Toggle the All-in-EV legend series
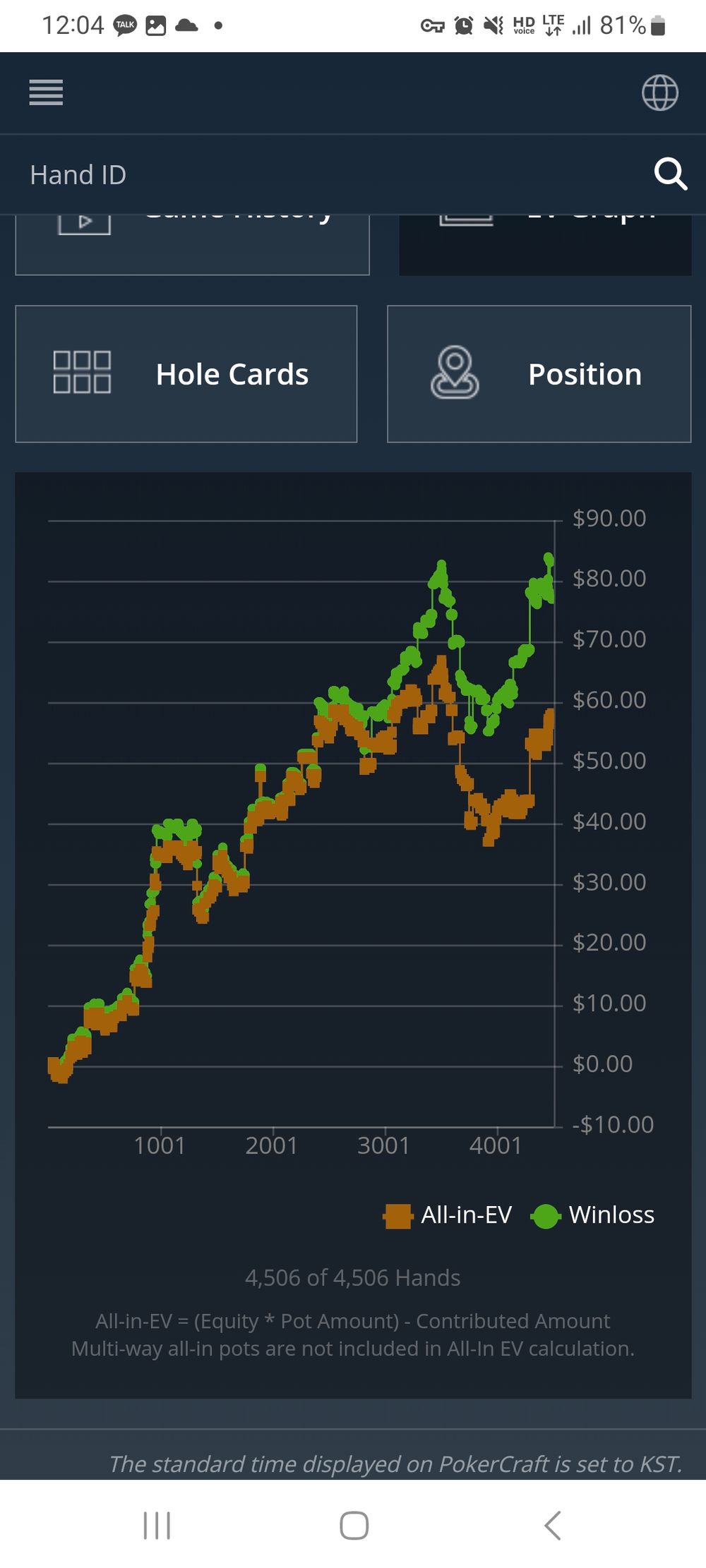This screenshot has height=1568, width=706. (x=448, y=1215)
